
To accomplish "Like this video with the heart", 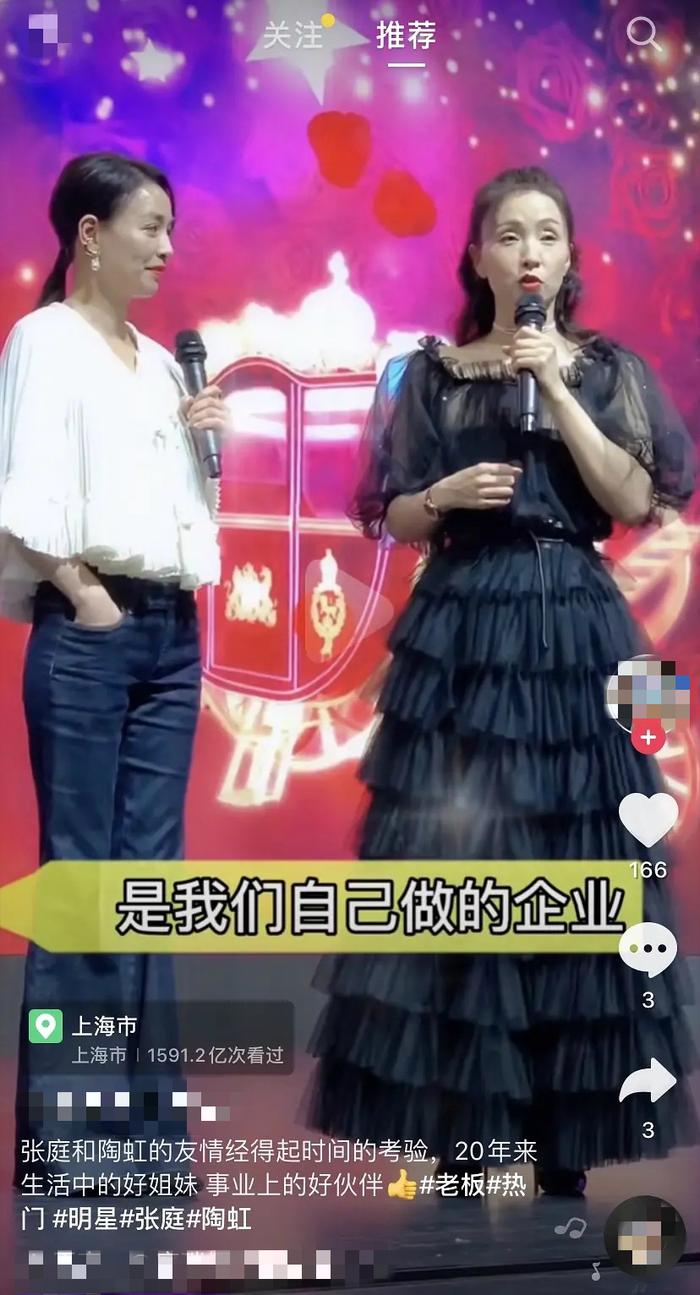I will [648, 818].
